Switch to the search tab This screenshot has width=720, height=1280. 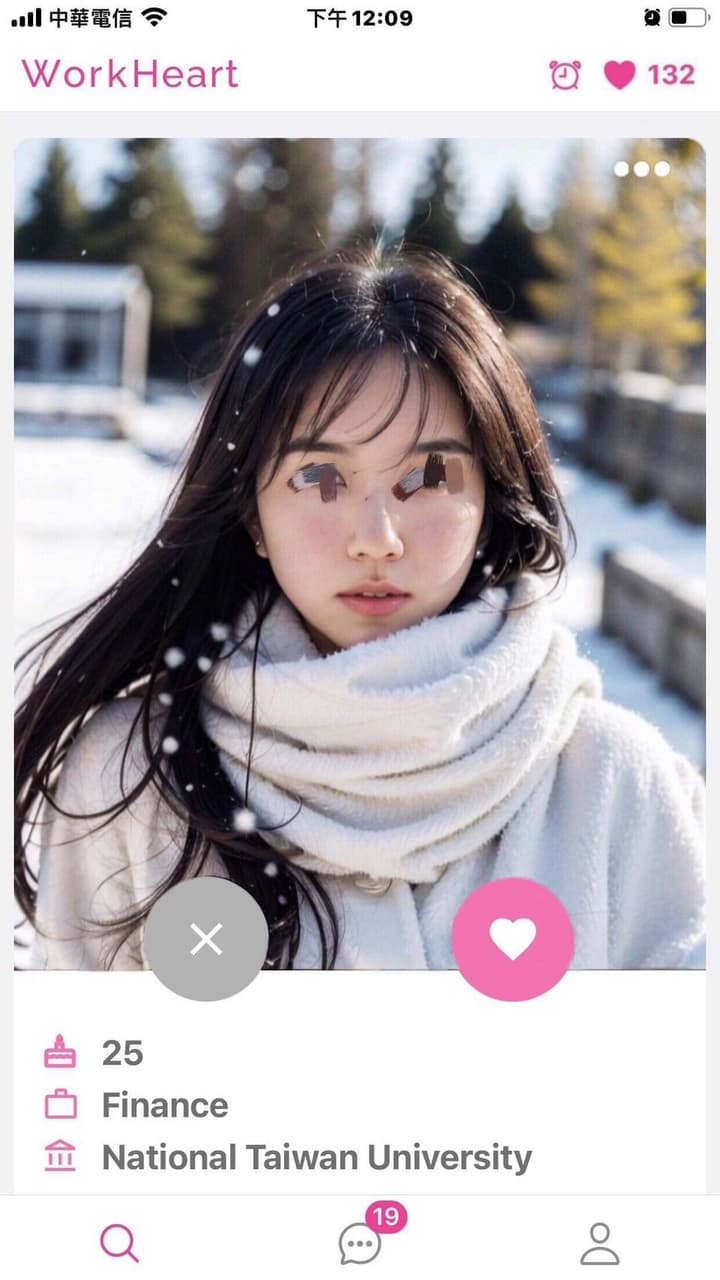point(119,1243)
